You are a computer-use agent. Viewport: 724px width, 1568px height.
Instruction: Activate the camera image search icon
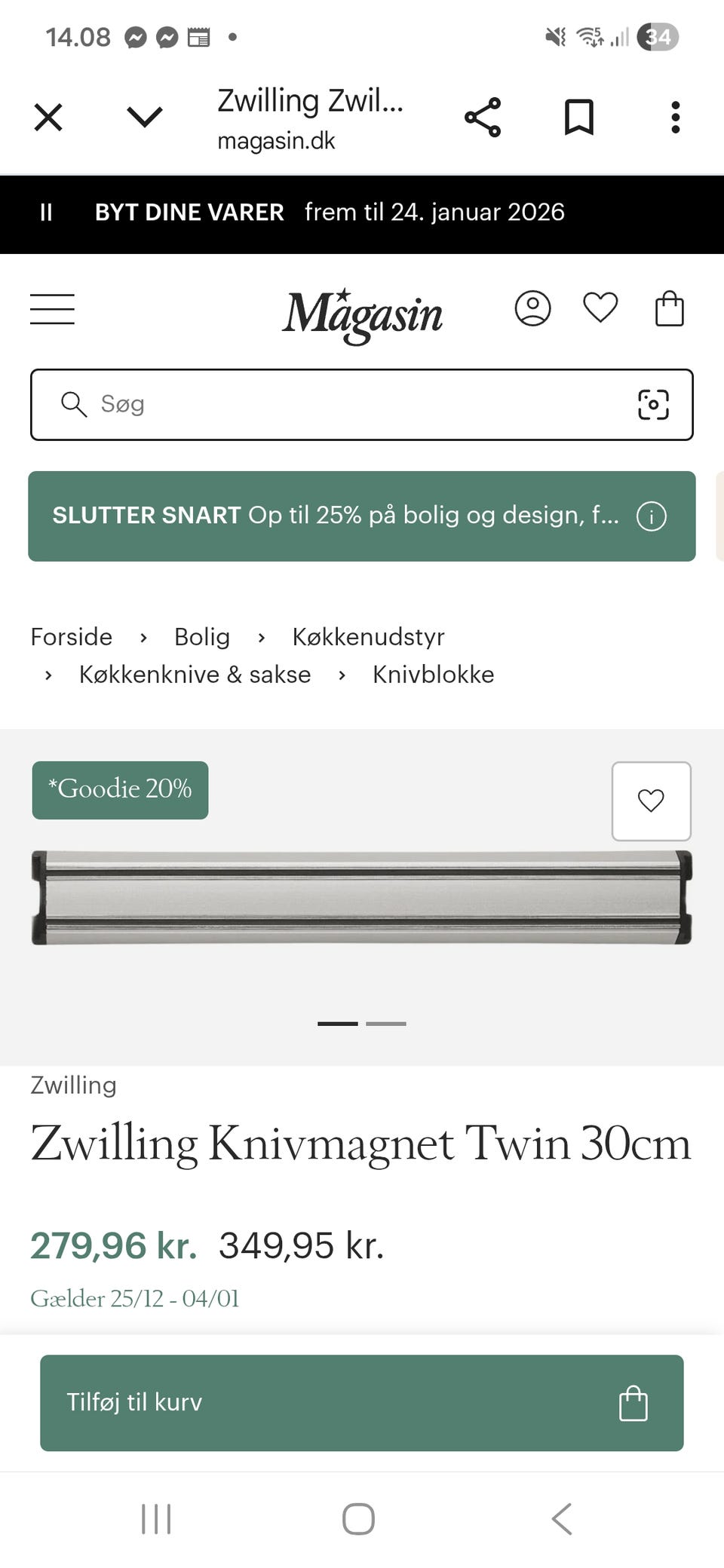click(653, 404)
